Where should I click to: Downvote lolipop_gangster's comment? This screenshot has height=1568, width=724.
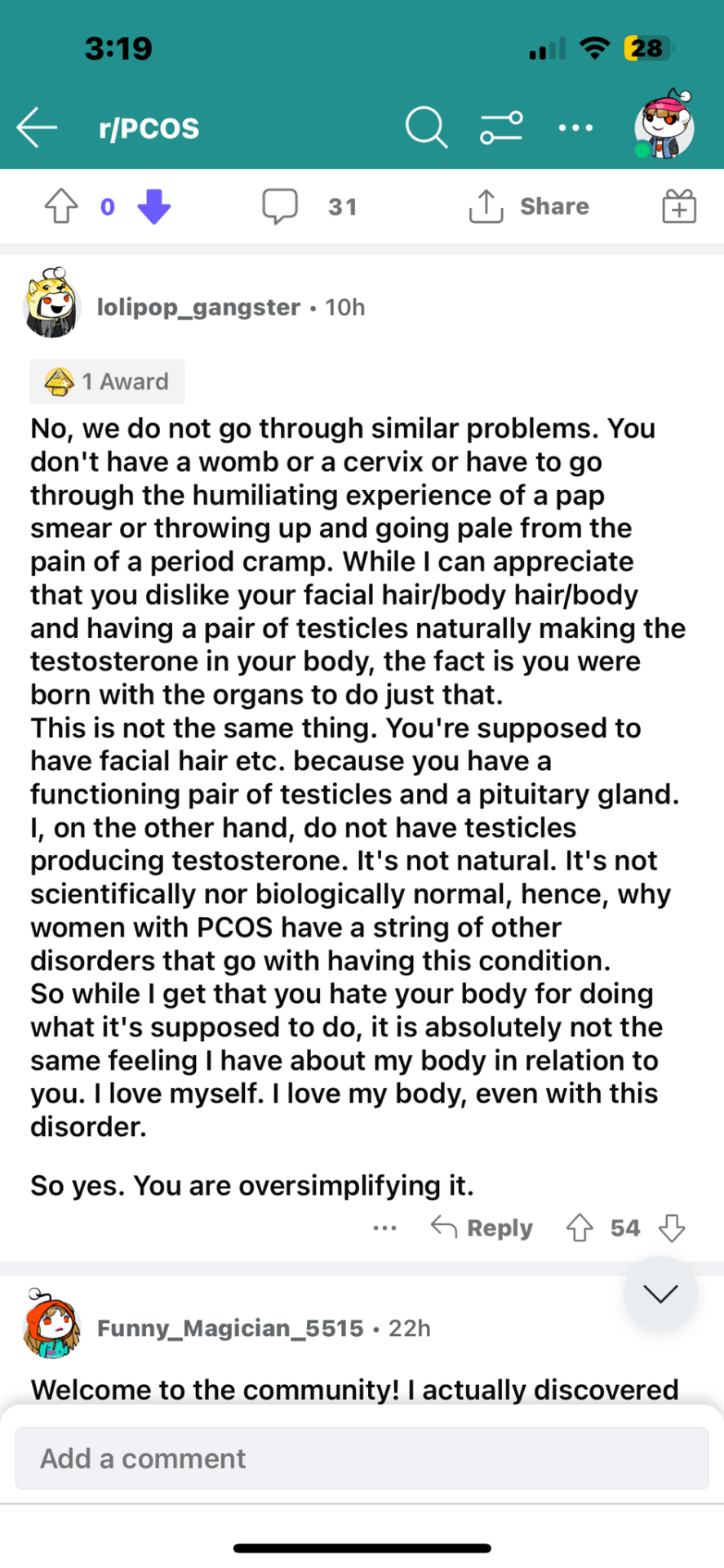[672, 1227]
